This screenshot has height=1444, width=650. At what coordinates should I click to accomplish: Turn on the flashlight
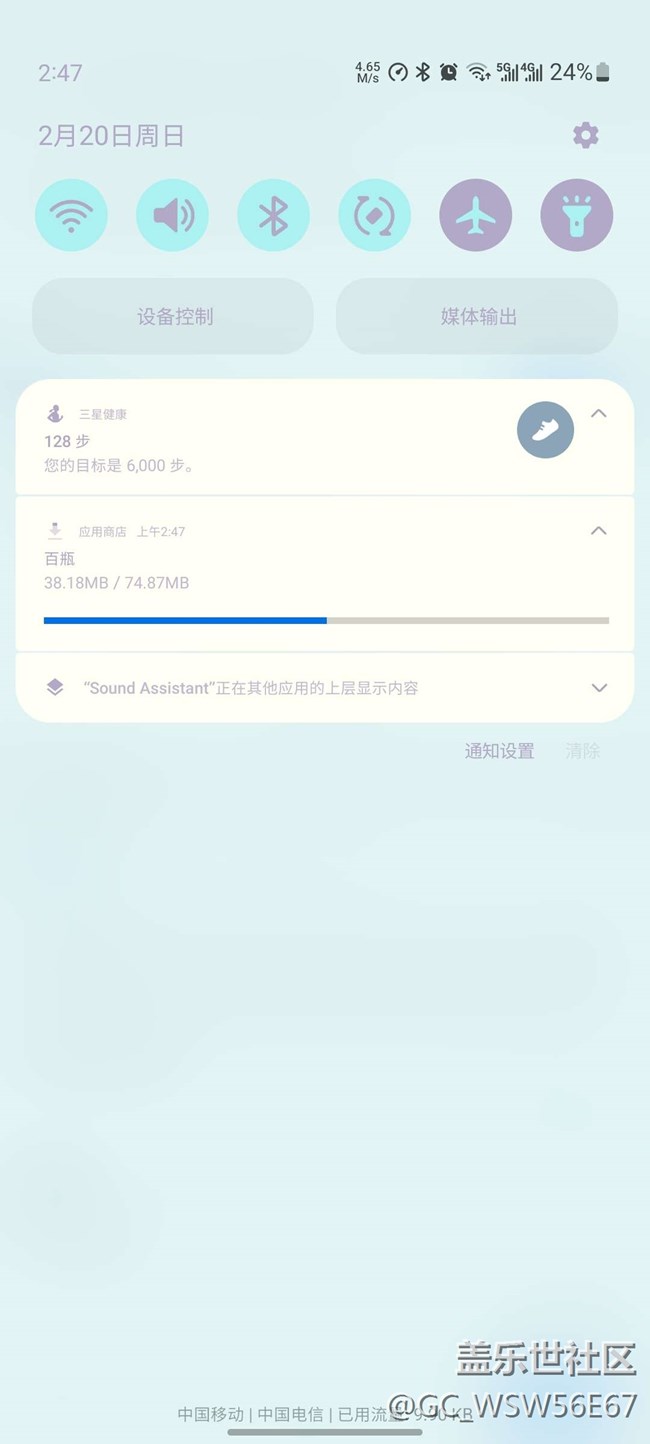coord(576,215)
